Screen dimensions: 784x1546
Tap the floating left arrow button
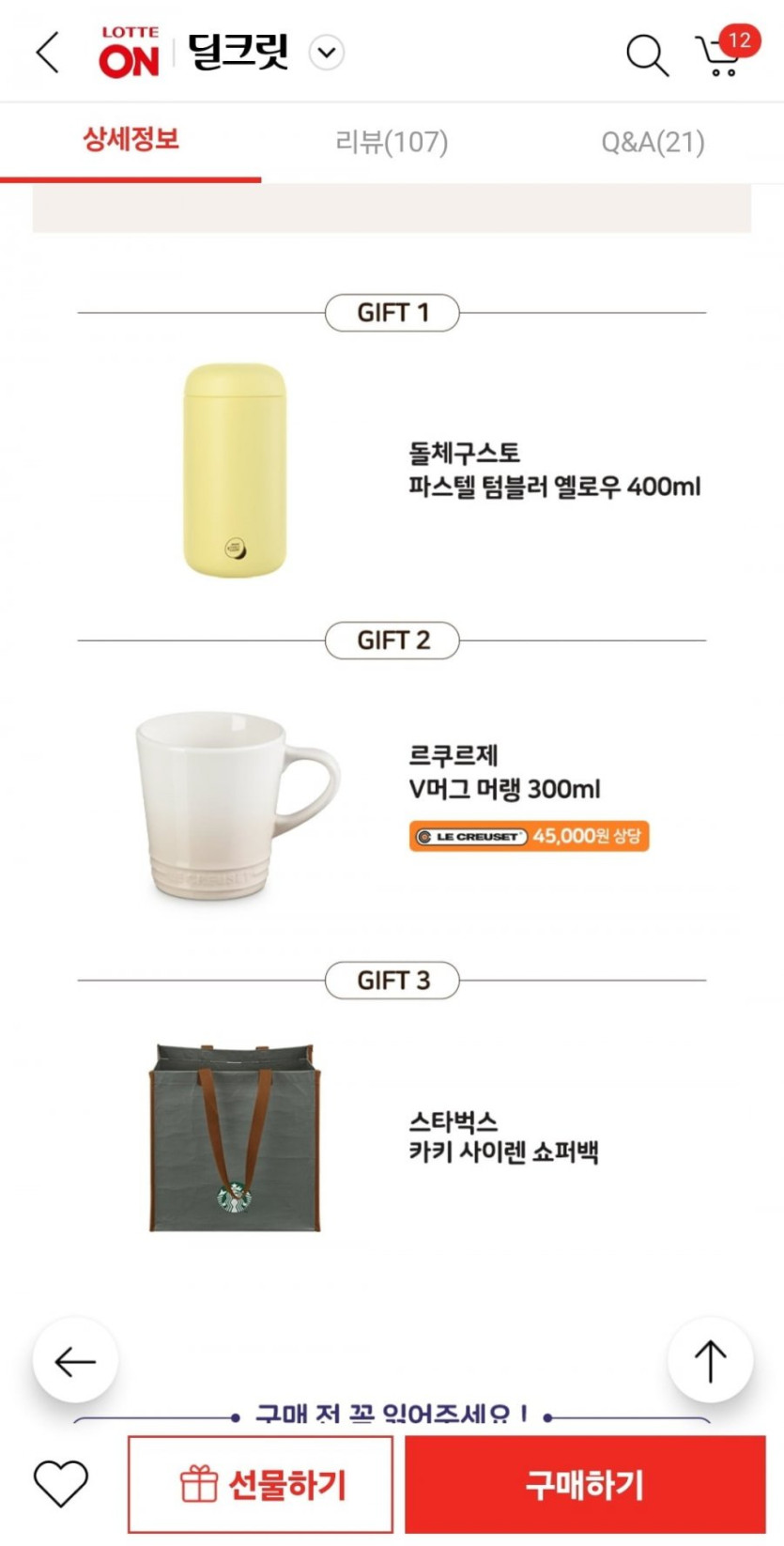(75, 1360)
